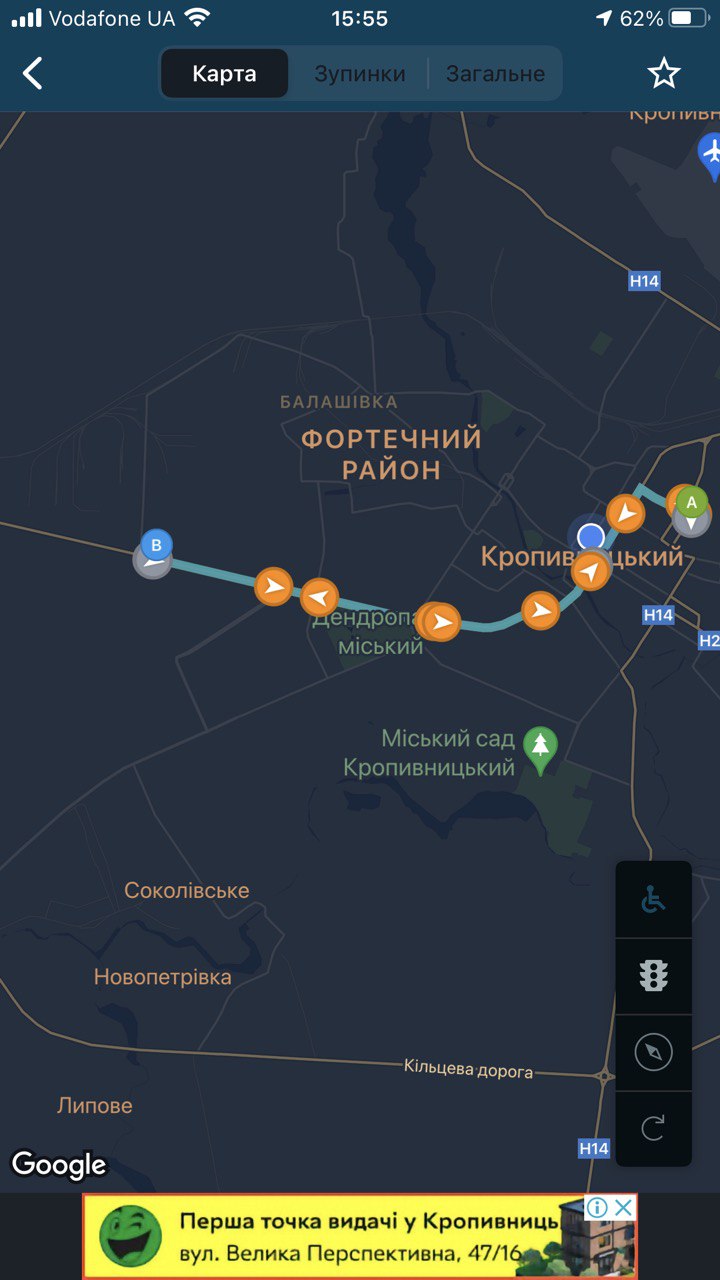Switch to the Загальне tab
720x1280 pixels.
coord(495,74)
